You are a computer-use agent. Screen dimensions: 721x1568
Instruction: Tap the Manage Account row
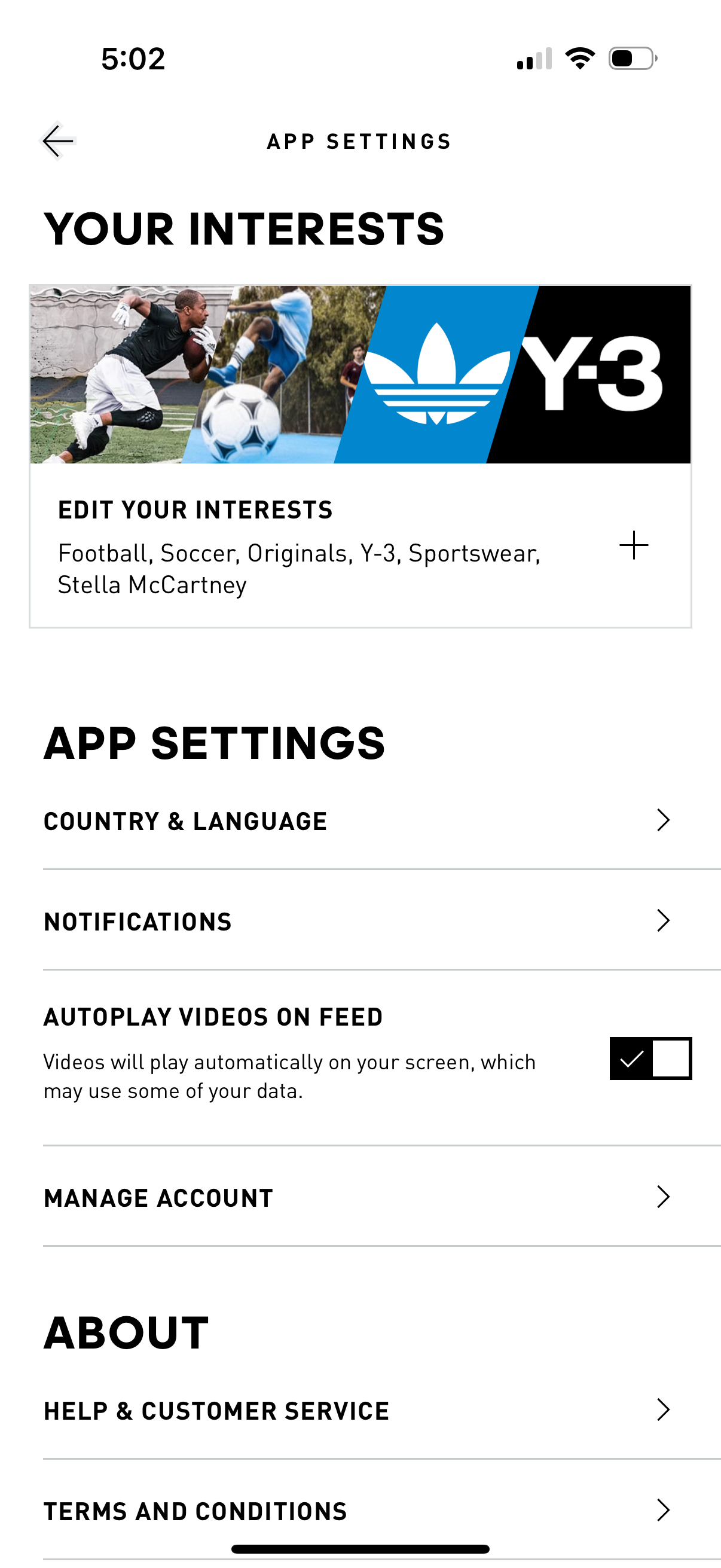click(x=158, y=1197)
